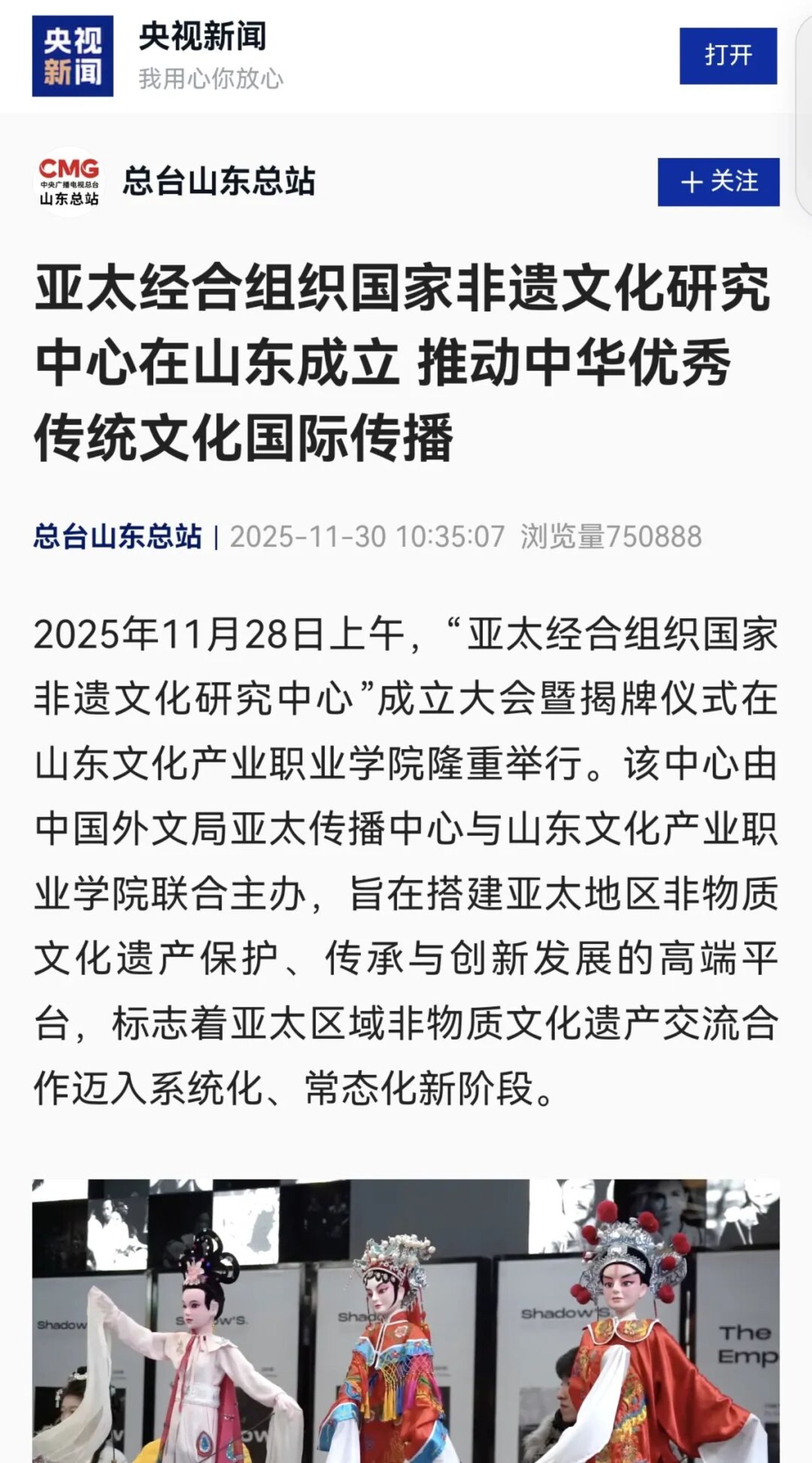The image size is (812, 1463).
Task: Follow 总台山东总站 with the 关注 button
Action: pos(718,182)
